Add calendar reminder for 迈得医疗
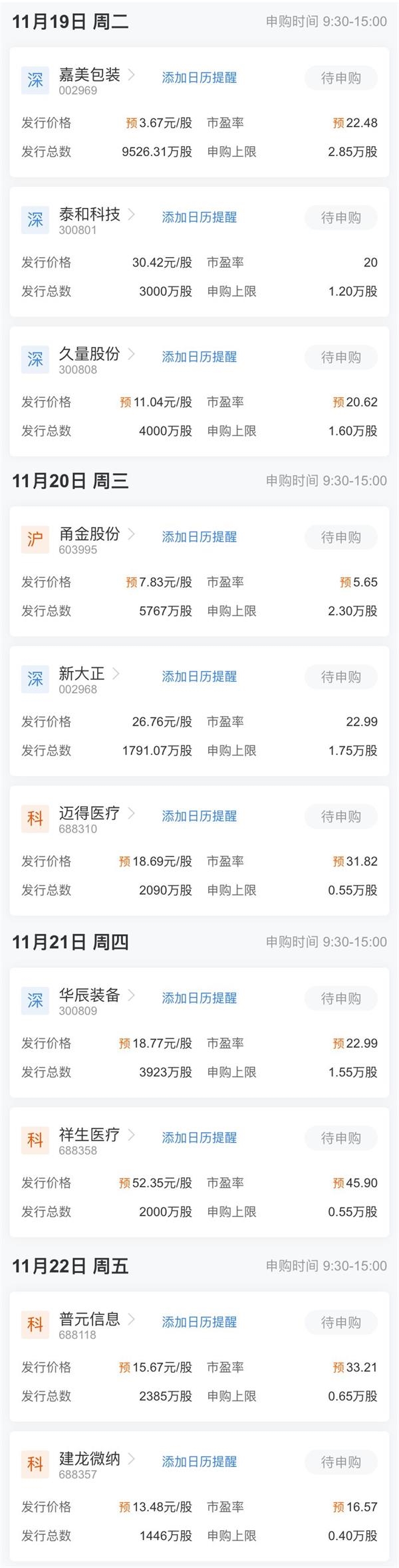Viewport: 399px width, 1568px height. tap(199, 816)
